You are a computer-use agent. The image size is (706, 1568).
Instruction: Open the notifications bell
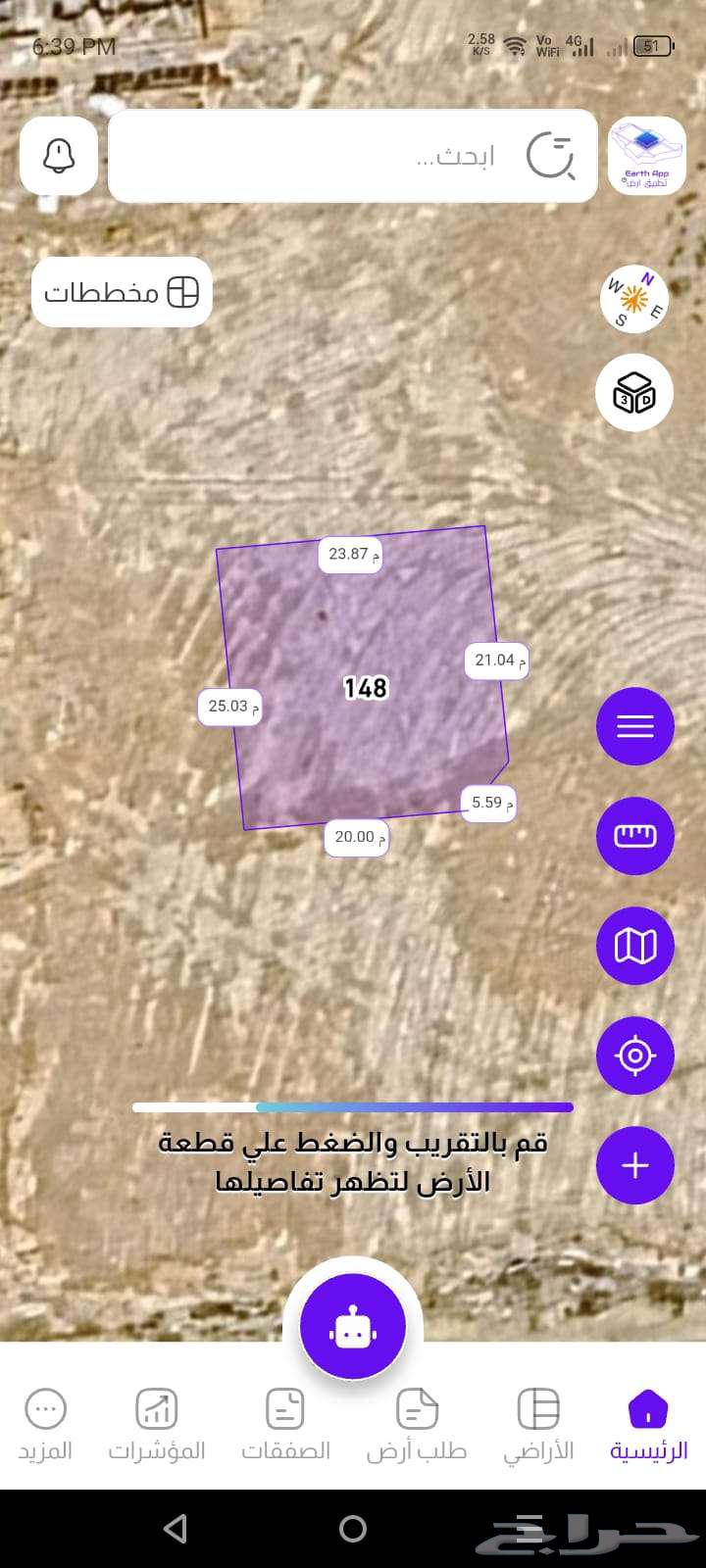coord(59,156)
